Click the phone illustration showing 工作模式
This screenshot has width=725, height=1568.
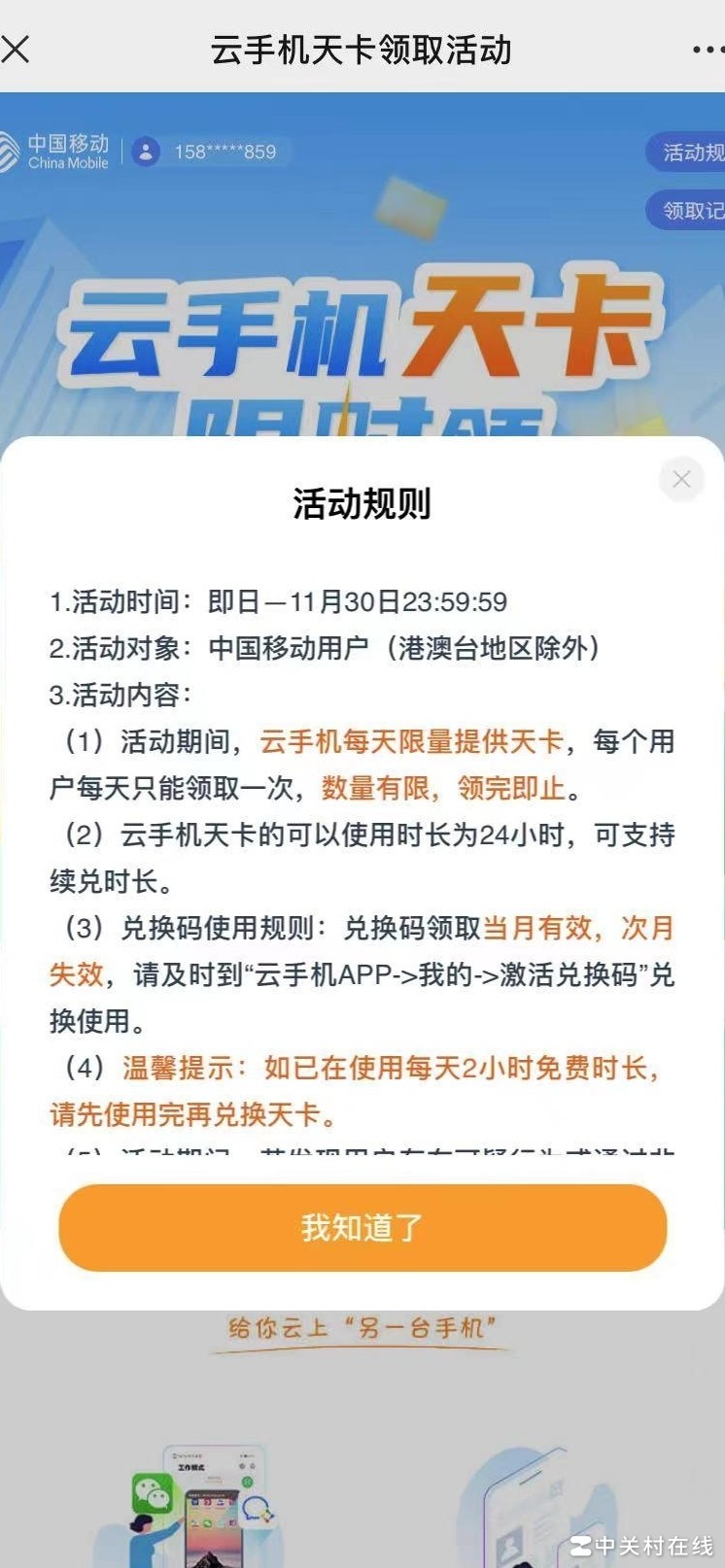(x=212, y=1477)
